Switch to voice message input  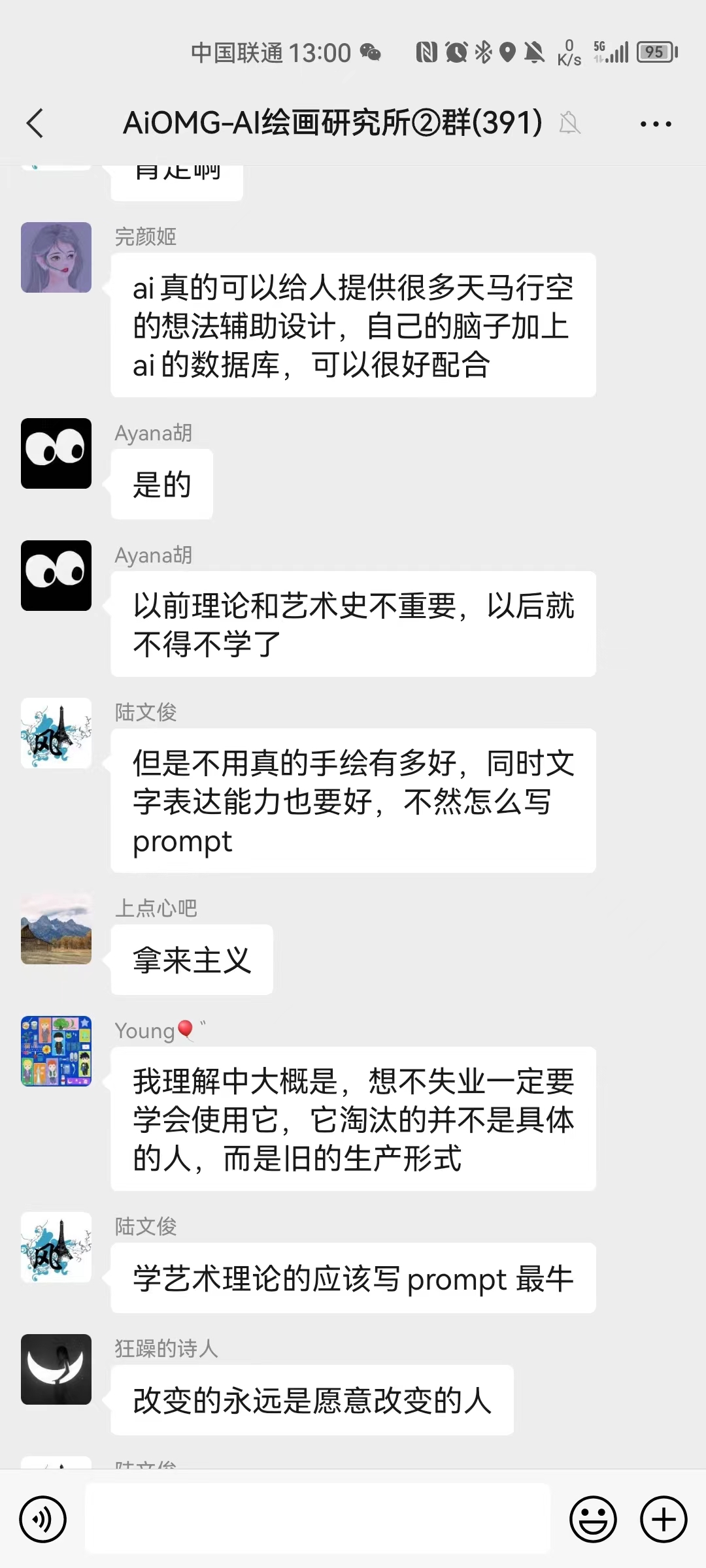43,1520
